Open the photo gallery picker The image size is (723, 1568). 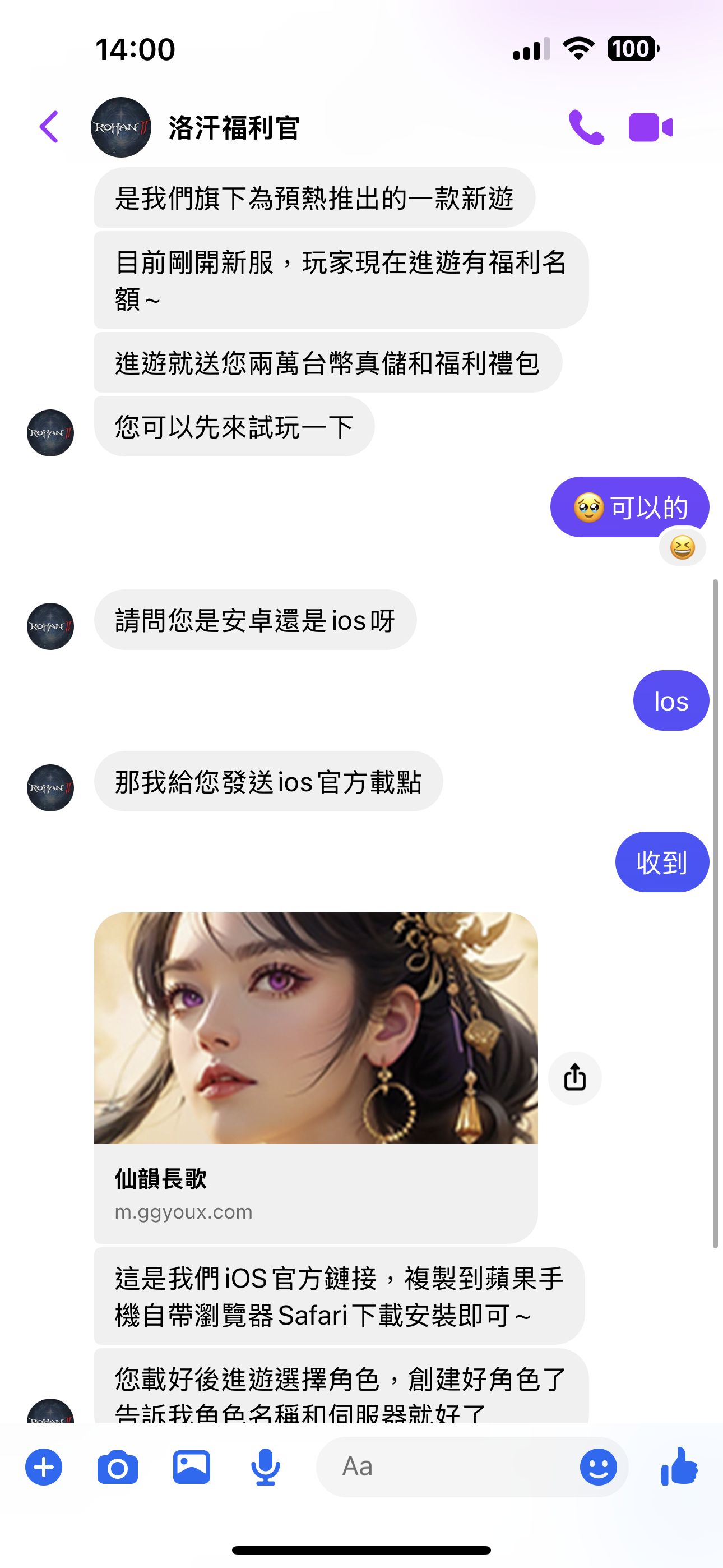point(192,1467)
